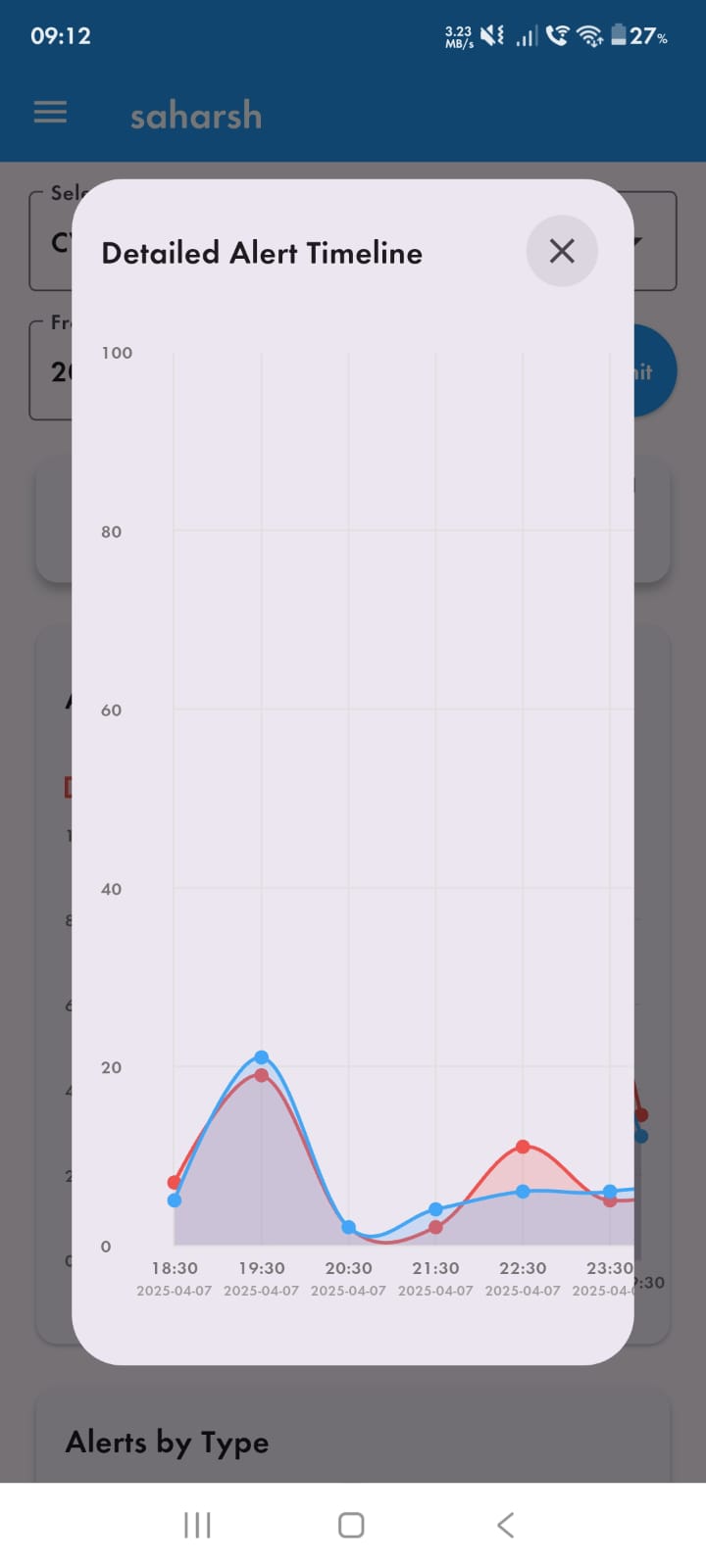Select the blue data point at 20:30
The image size is (706, 1568).
(349, 1227)
